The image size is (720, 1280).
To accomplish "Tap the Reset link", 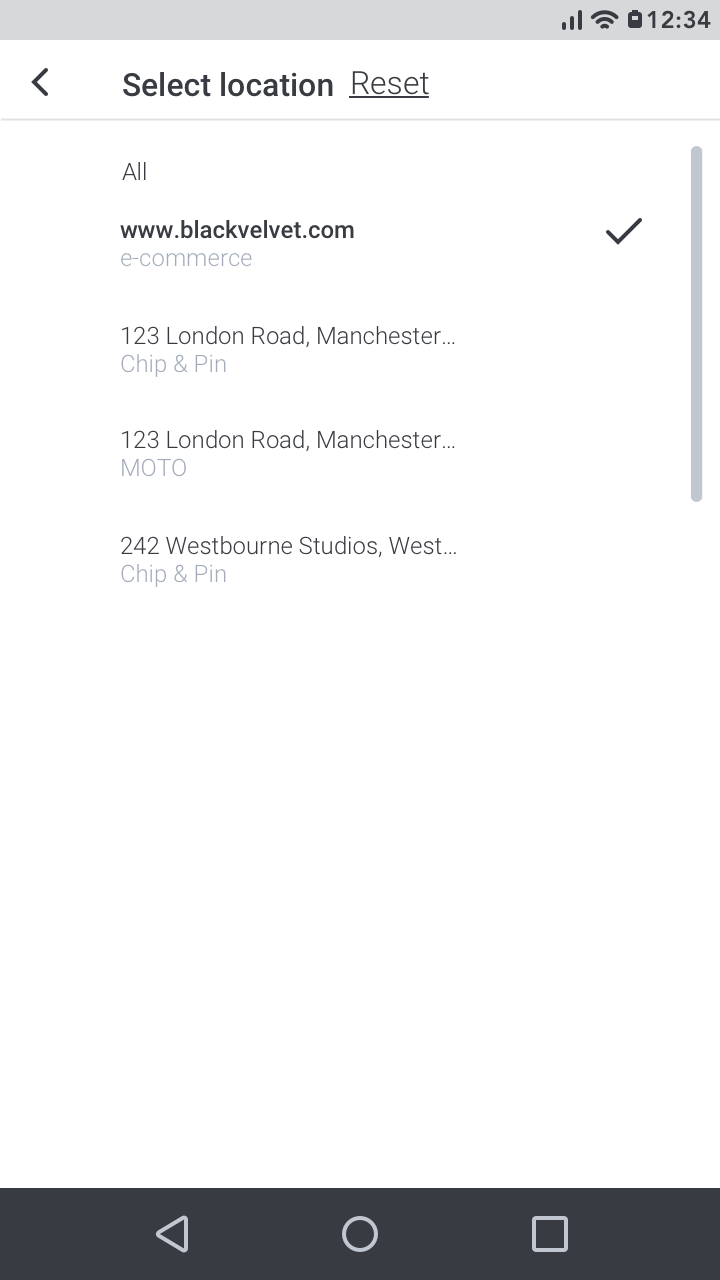I will tap(389, 83).
